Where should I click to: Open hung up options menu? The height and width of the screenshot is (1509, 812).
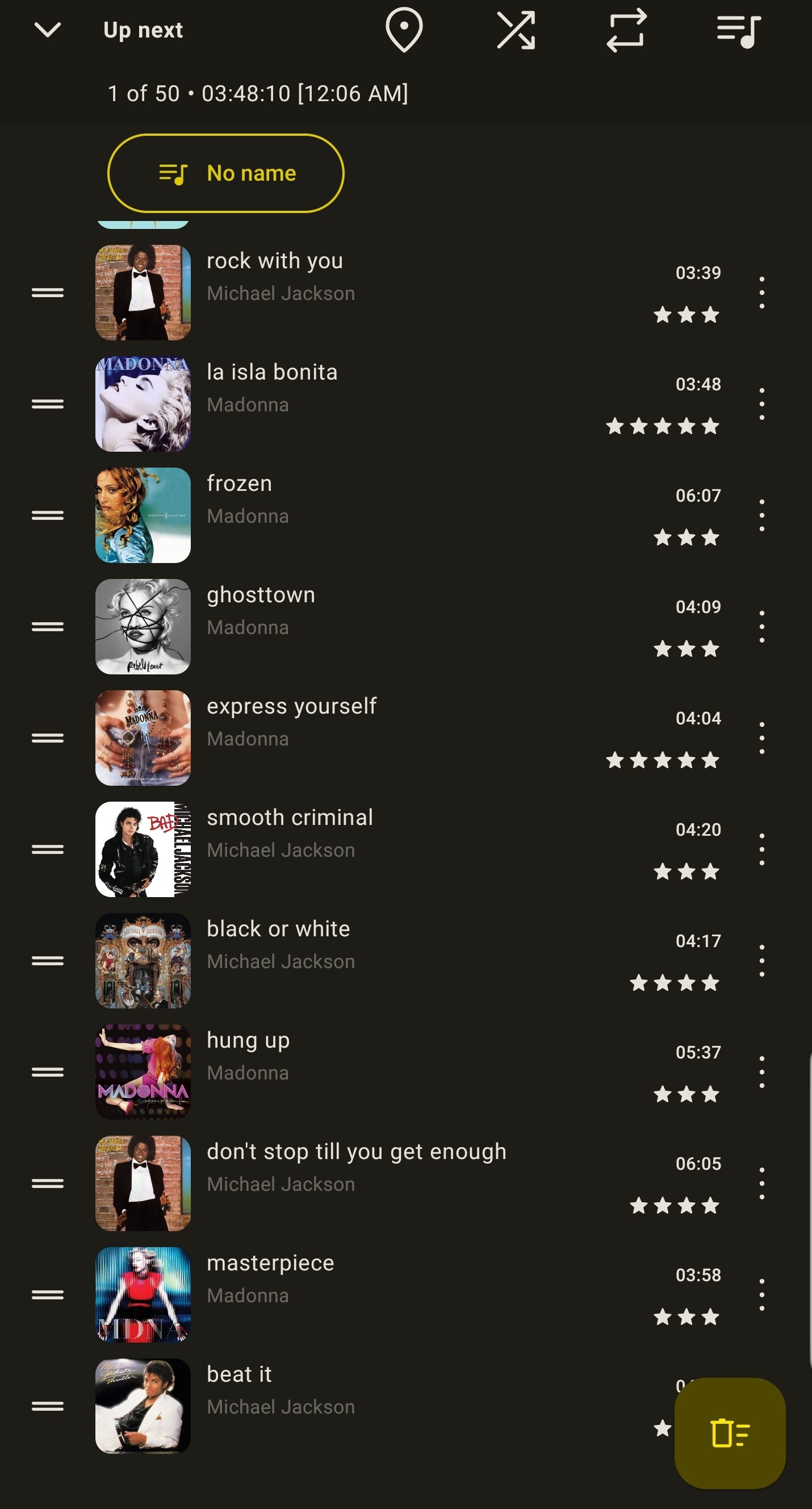(761, 1072)
